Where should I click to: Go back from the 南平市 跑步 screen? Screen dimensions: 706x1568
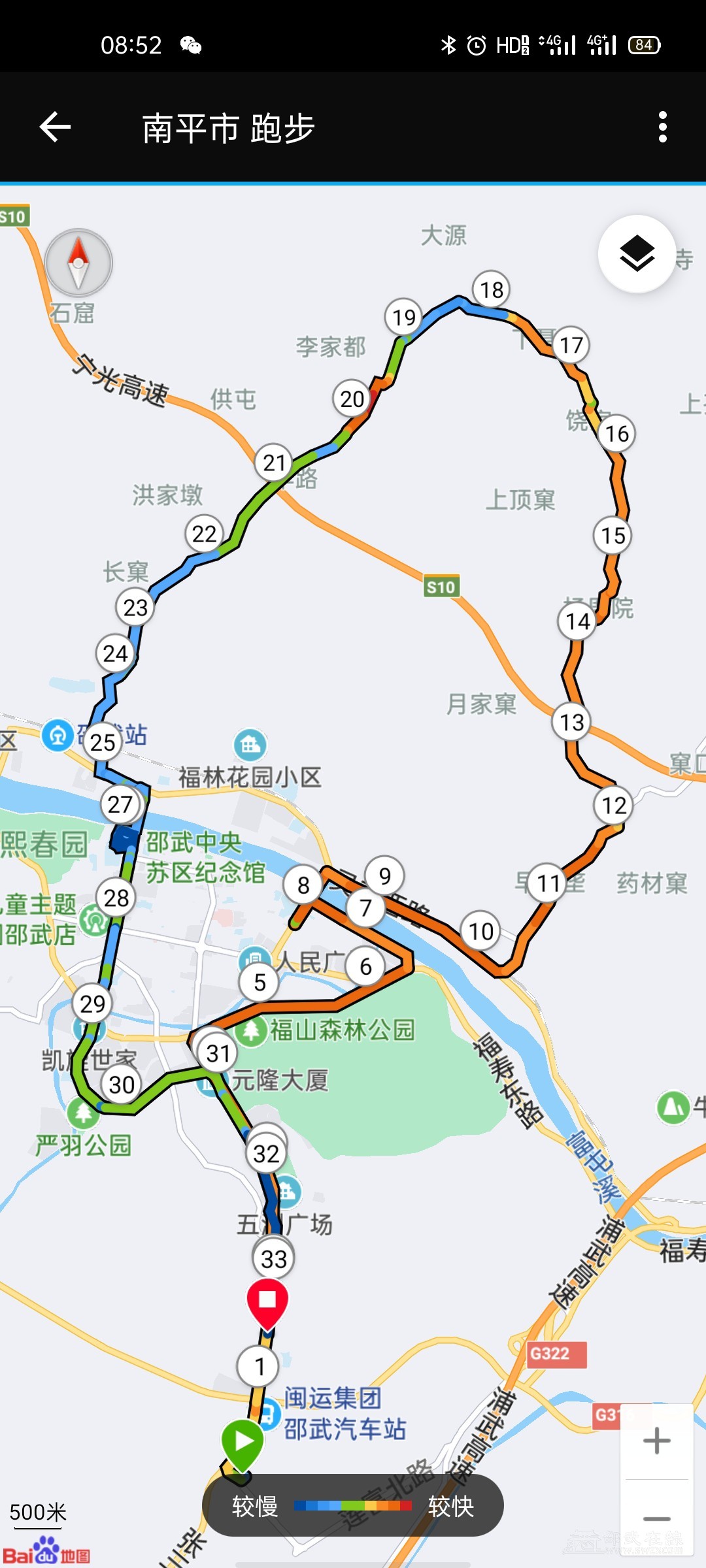[x=55, y=127]
